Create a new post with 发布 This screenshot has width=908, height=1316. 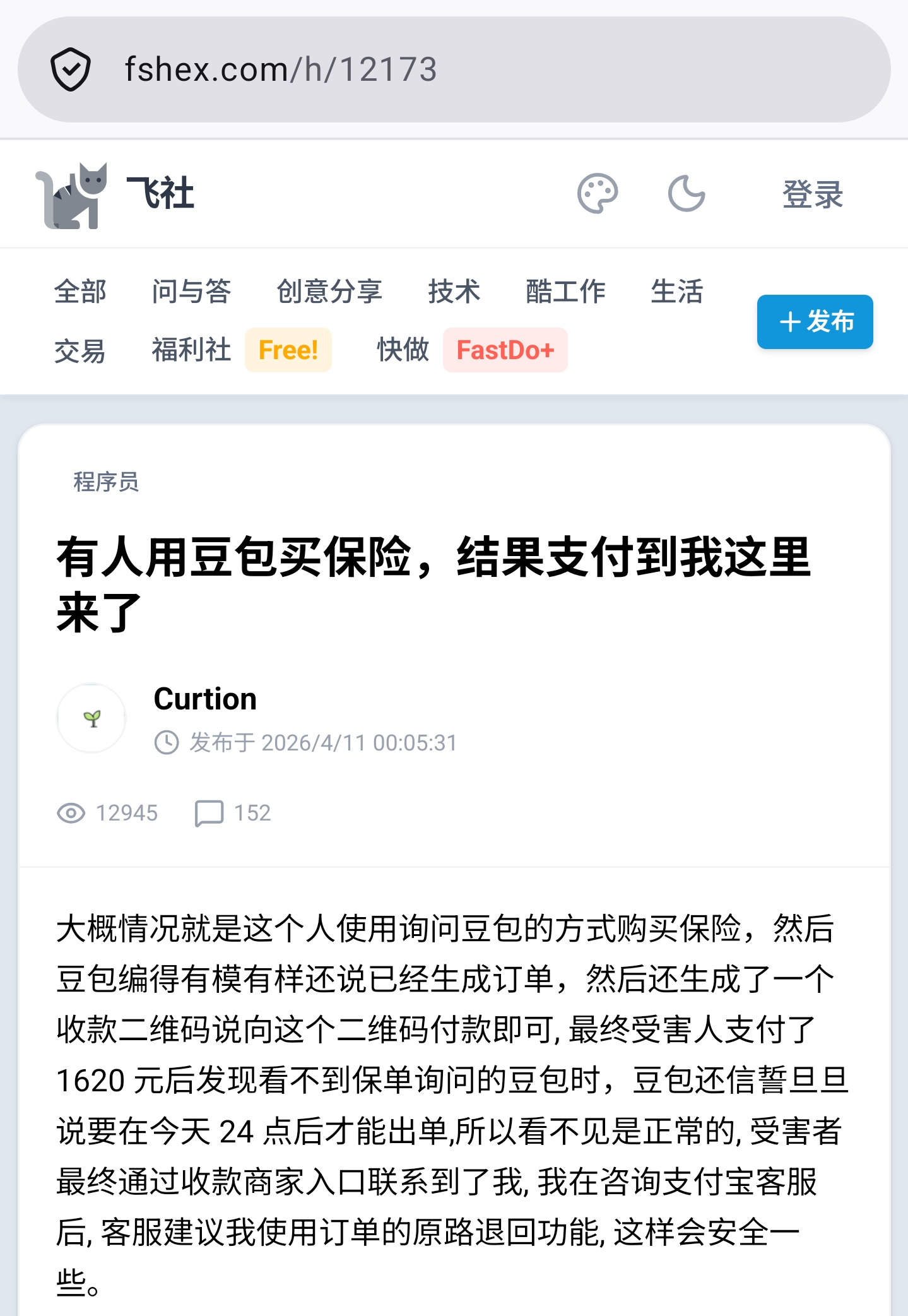coord(815,322)
